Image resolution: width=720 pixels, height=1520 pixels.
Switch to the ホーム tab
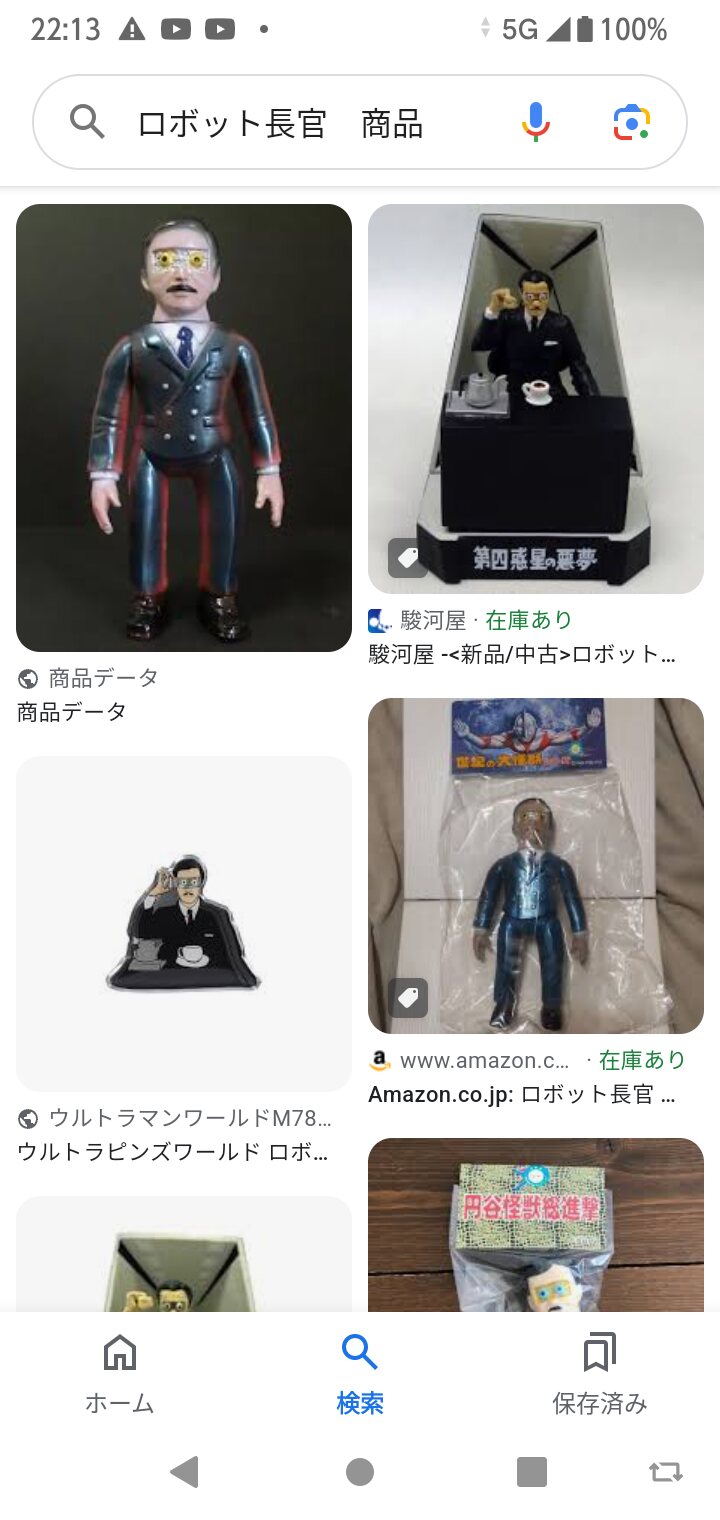120,1375
